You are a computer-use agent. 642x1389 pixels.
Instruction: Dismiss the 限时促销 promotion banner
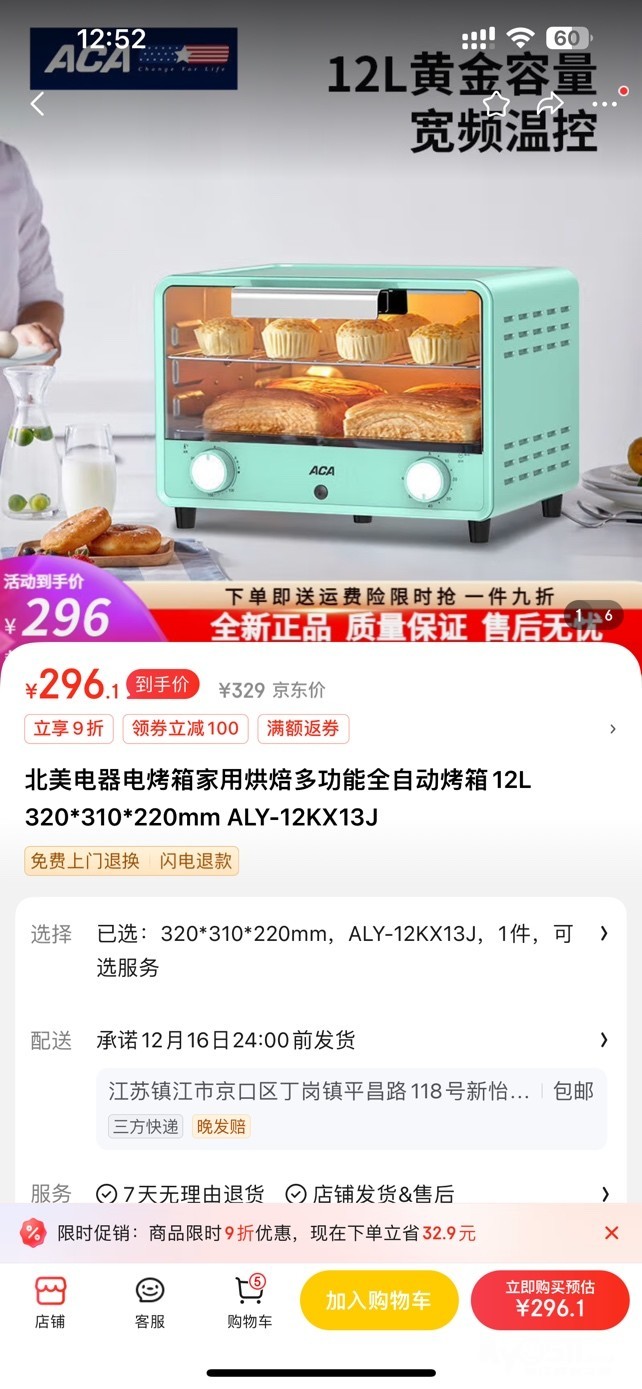pyautogui.click(x=612, y=1233)
